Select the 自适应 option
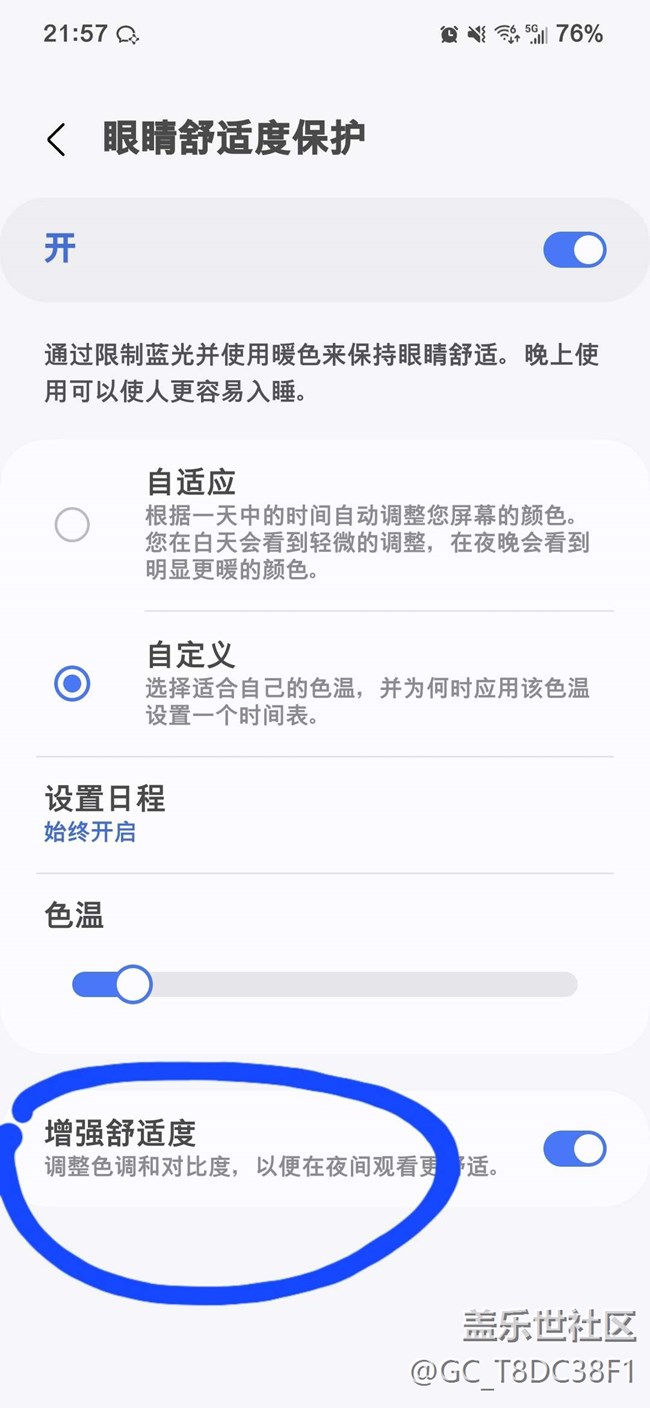Screen dimensions: 650x1408 point(72,524)
